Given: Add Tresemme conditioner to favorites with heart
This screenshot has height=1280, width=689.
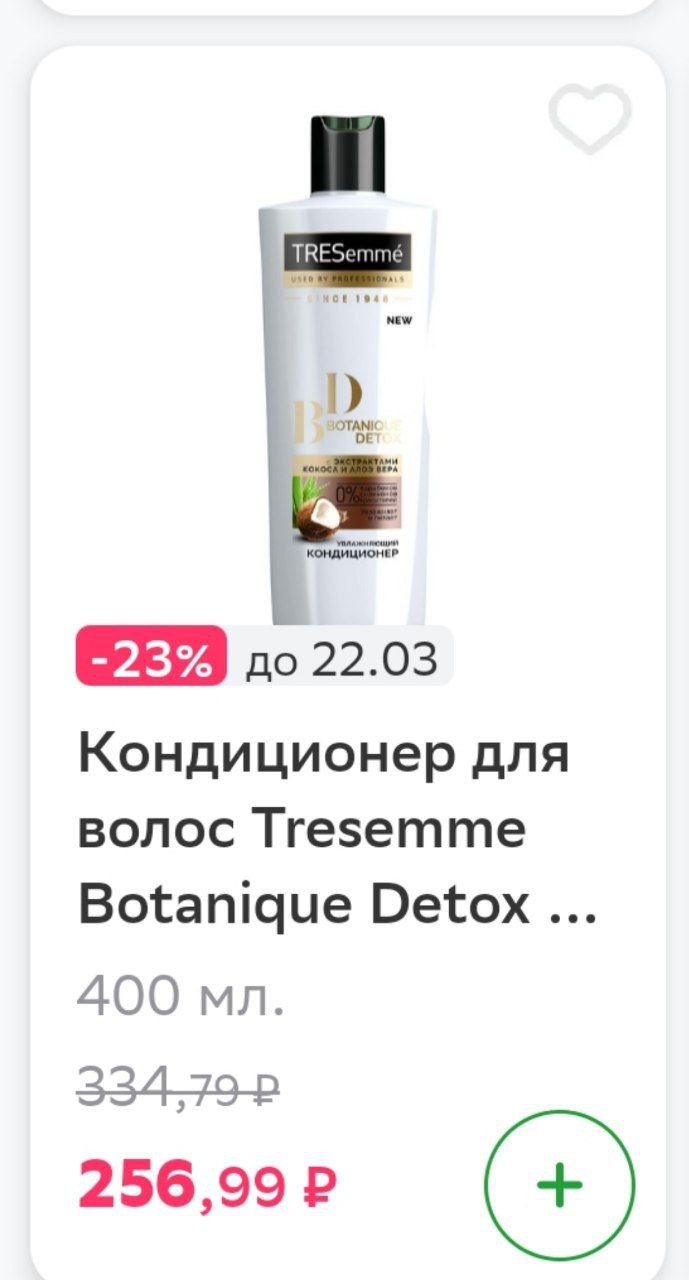Looking at the screenshot, I should coord(590,118).
